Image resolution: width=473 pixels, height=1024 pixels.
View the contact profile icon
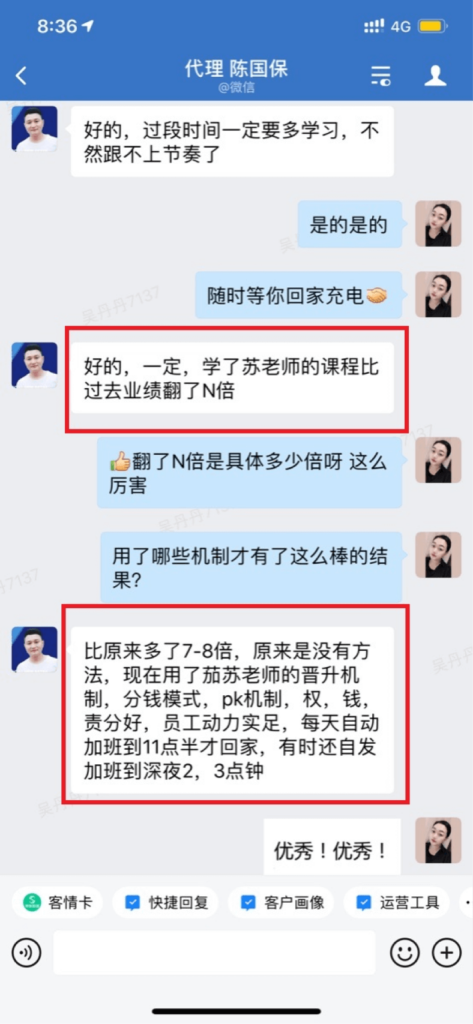(435, 76)
